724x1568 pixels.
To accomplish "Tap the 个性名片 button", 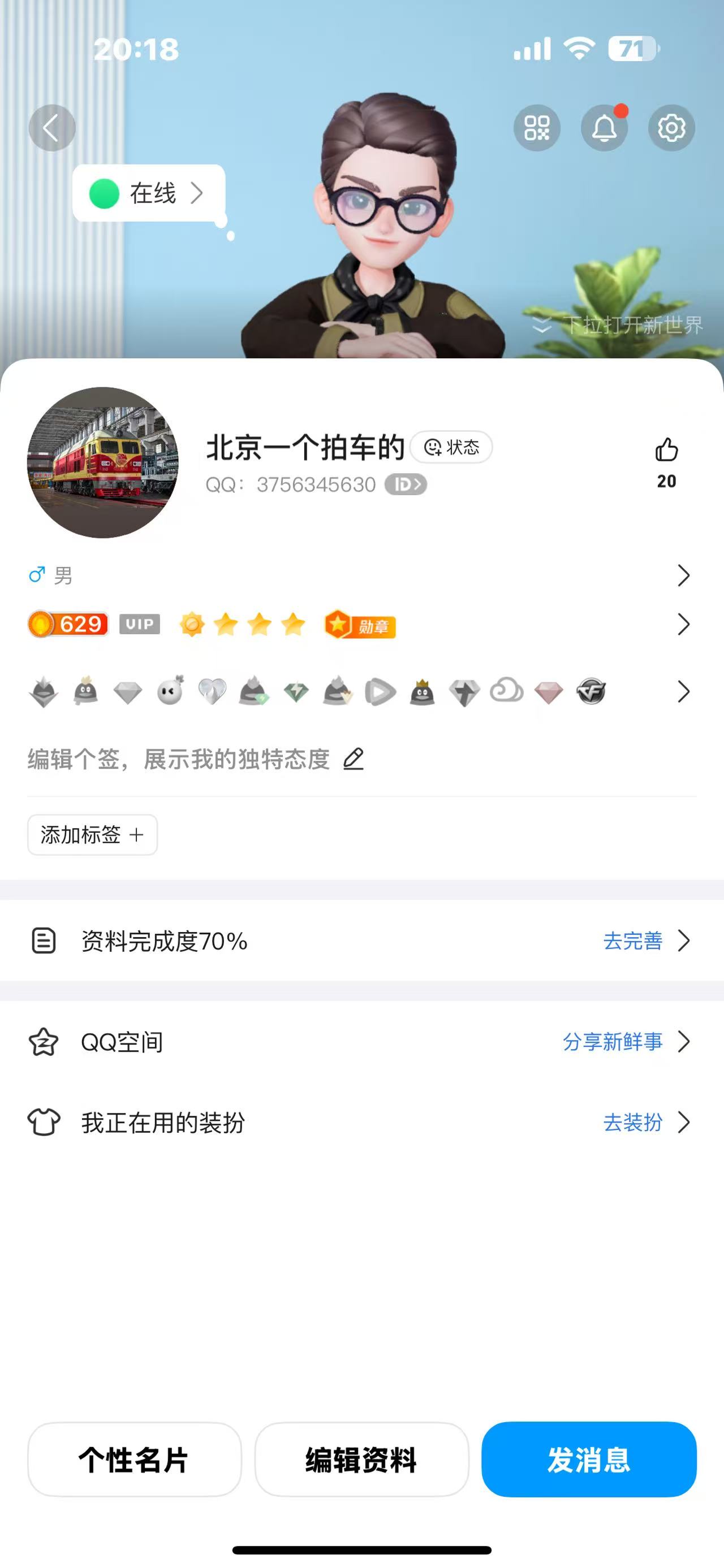I will pos(134,1459).
